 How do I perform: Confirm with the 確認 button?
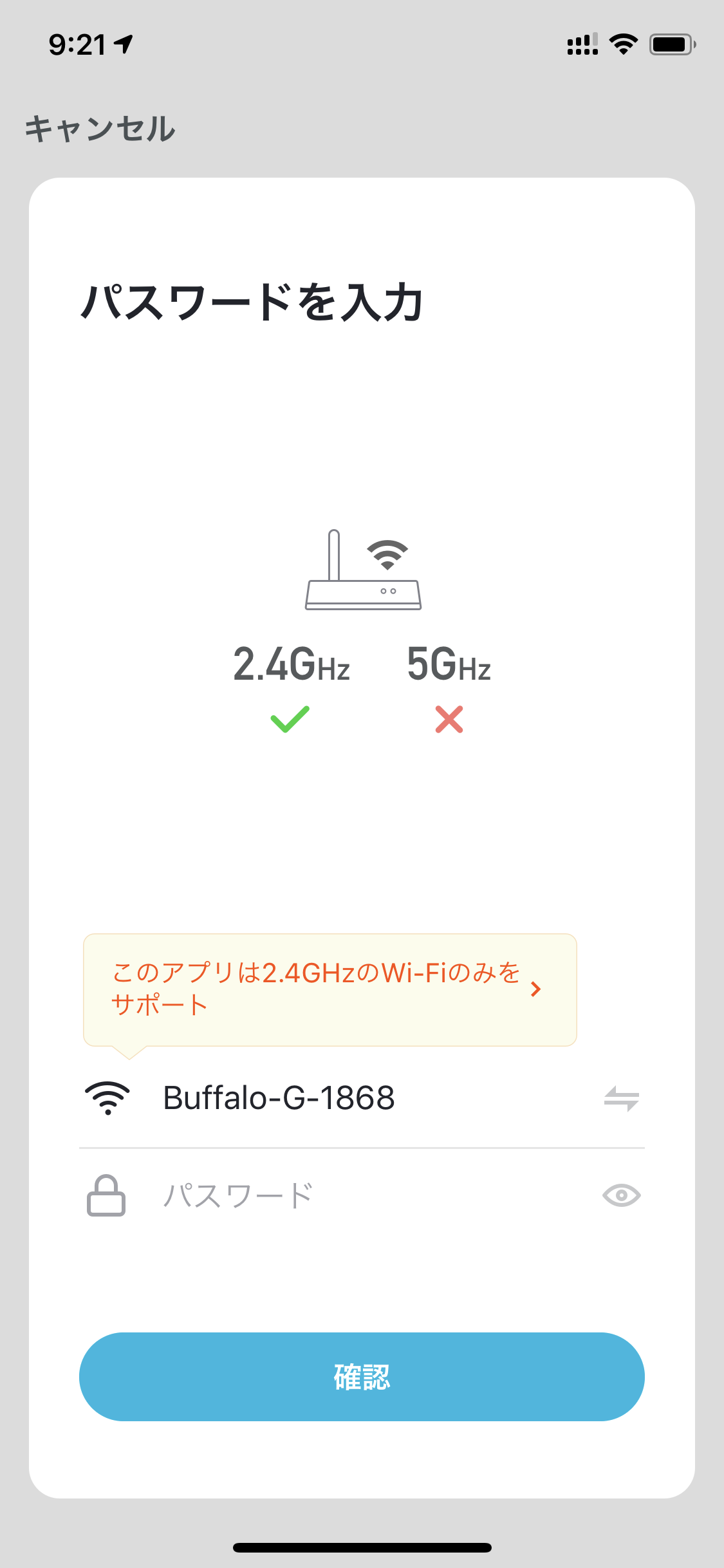[x=362, y=1377]
